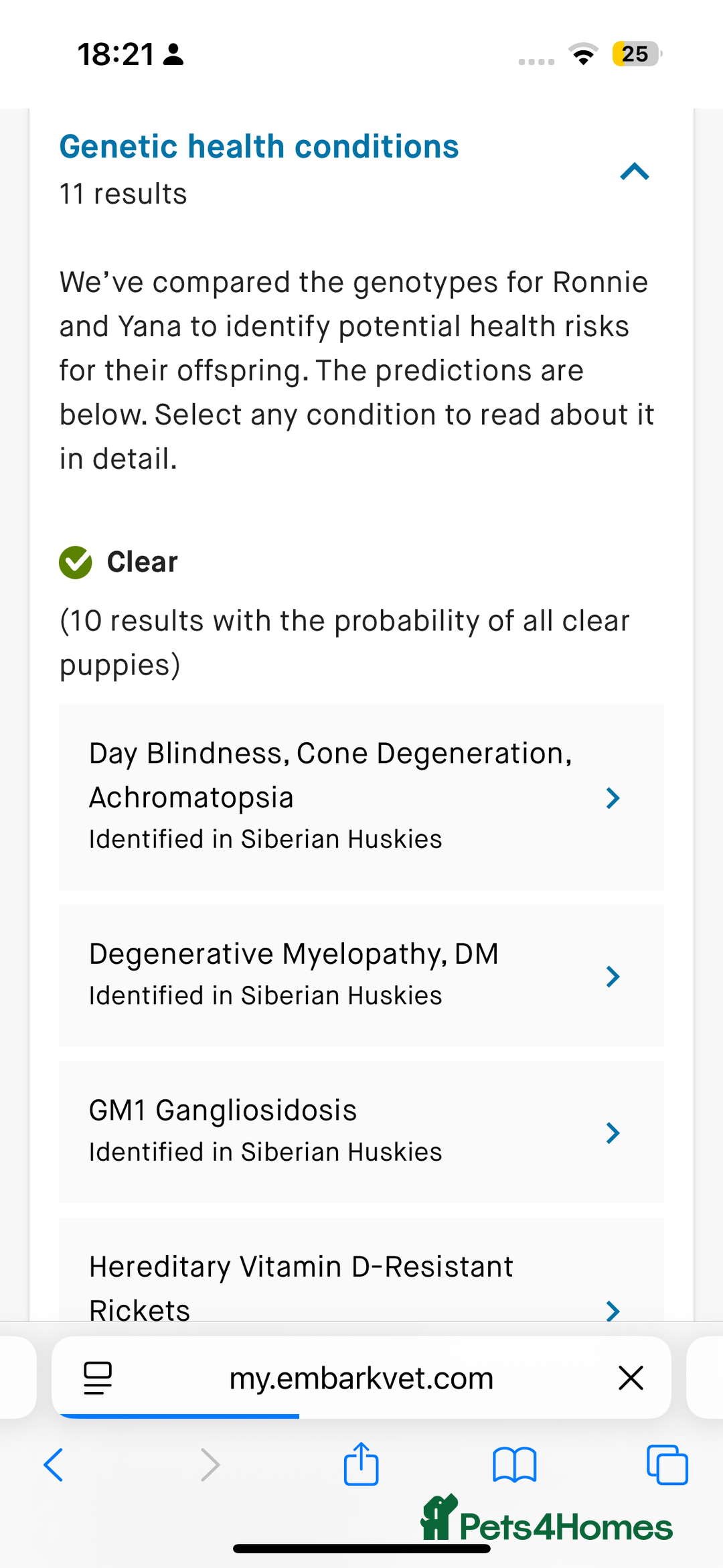
Task: Open the Safari share sheet
Action: coord(361,1464)
